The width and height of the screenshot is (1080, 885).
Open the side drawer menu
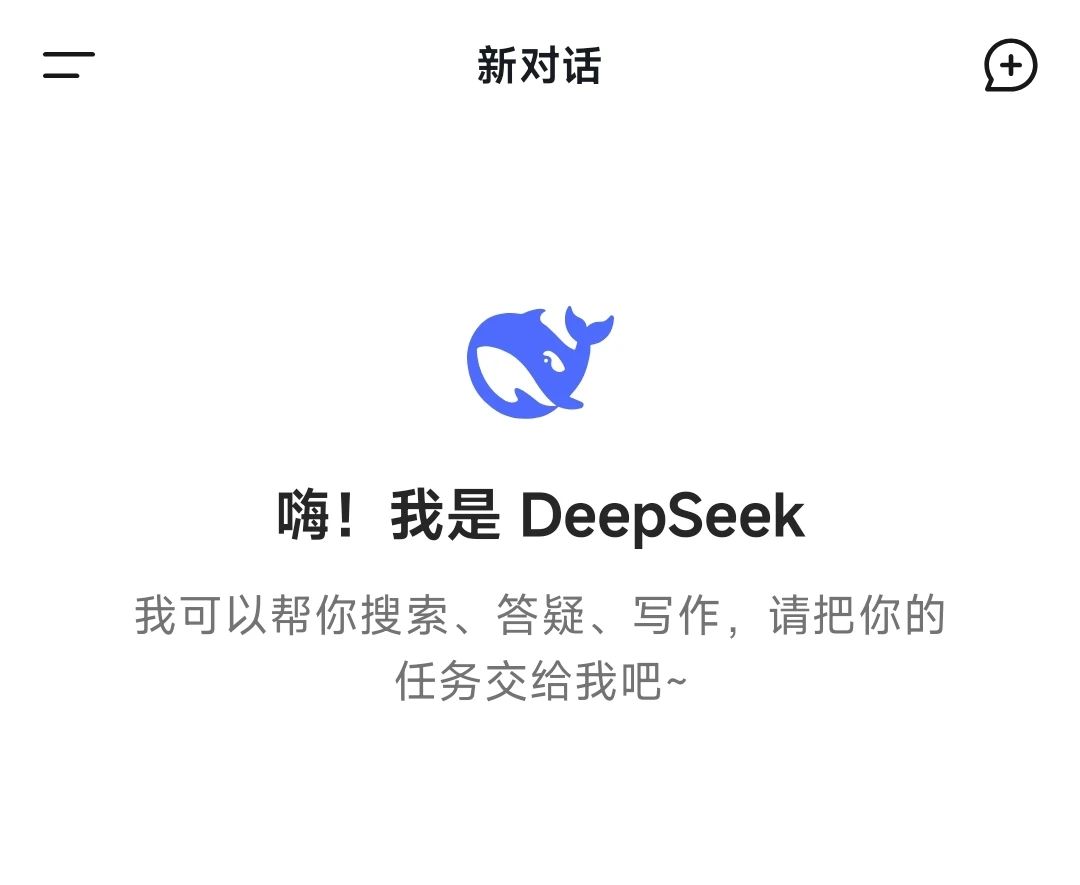point(68,66)
